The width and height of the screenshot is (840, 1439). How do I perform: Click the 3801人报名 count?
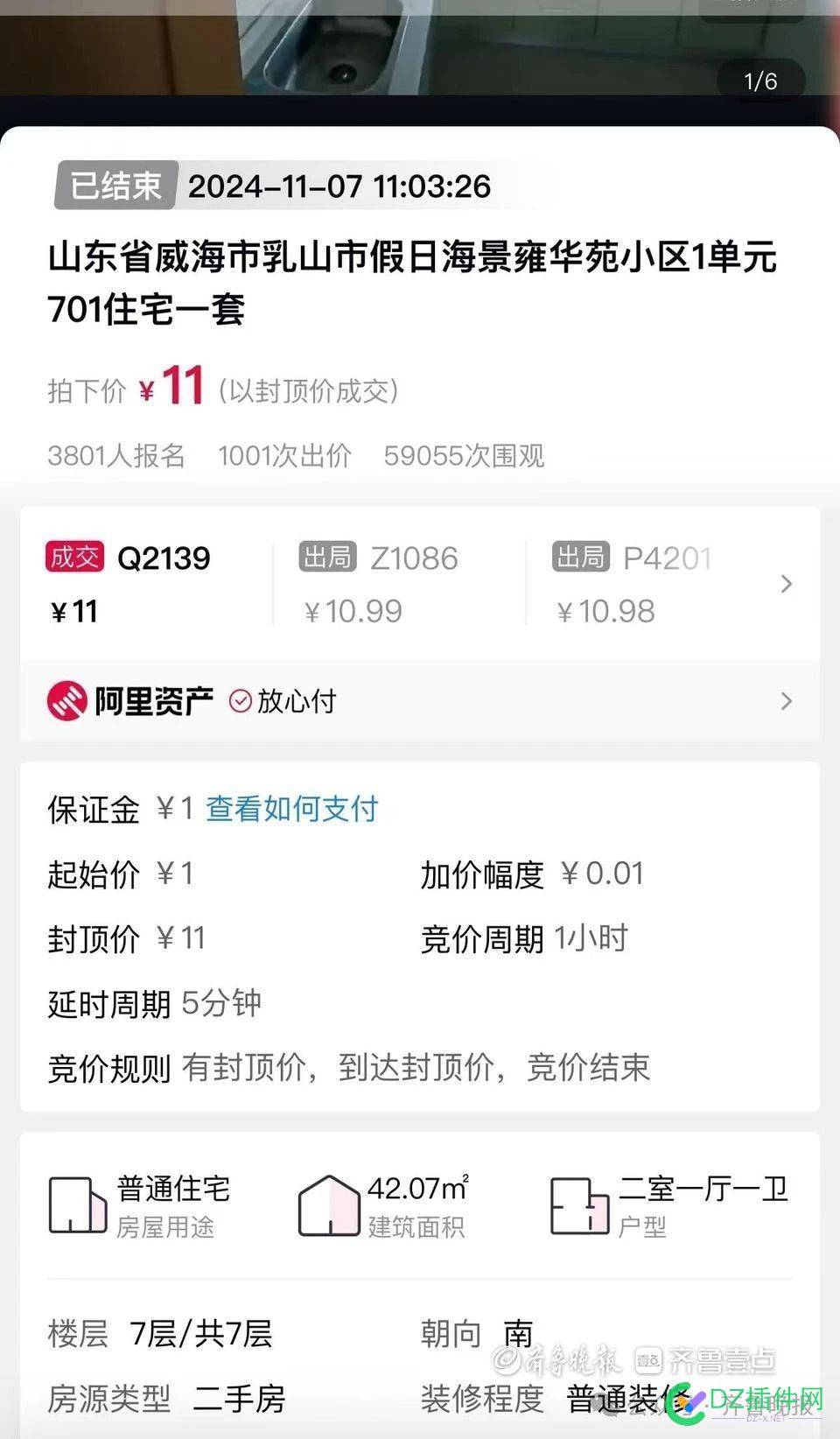click(x=115, y=456)
